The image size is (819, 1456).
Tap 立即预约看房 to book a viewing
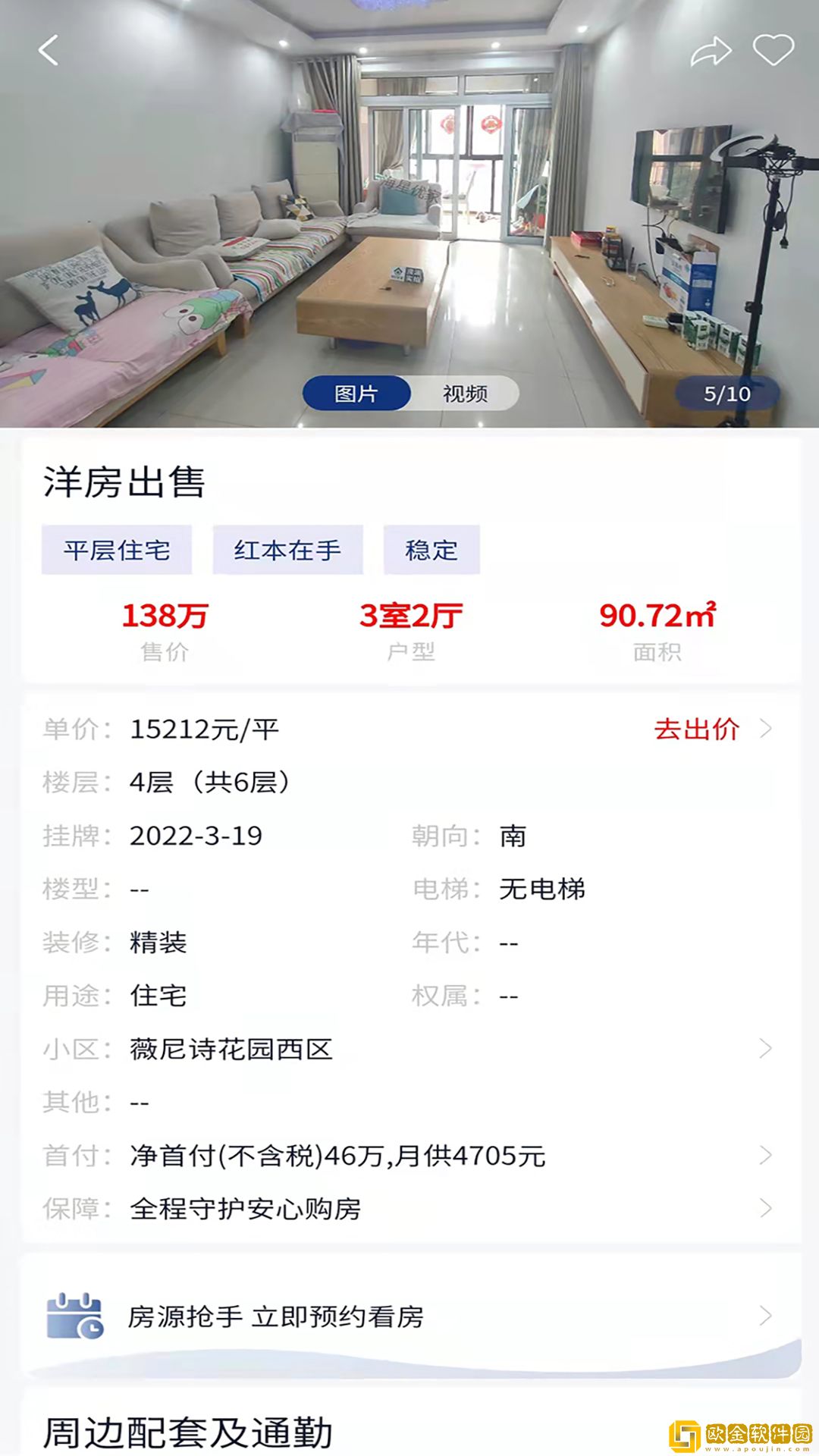coord(341,1316)
